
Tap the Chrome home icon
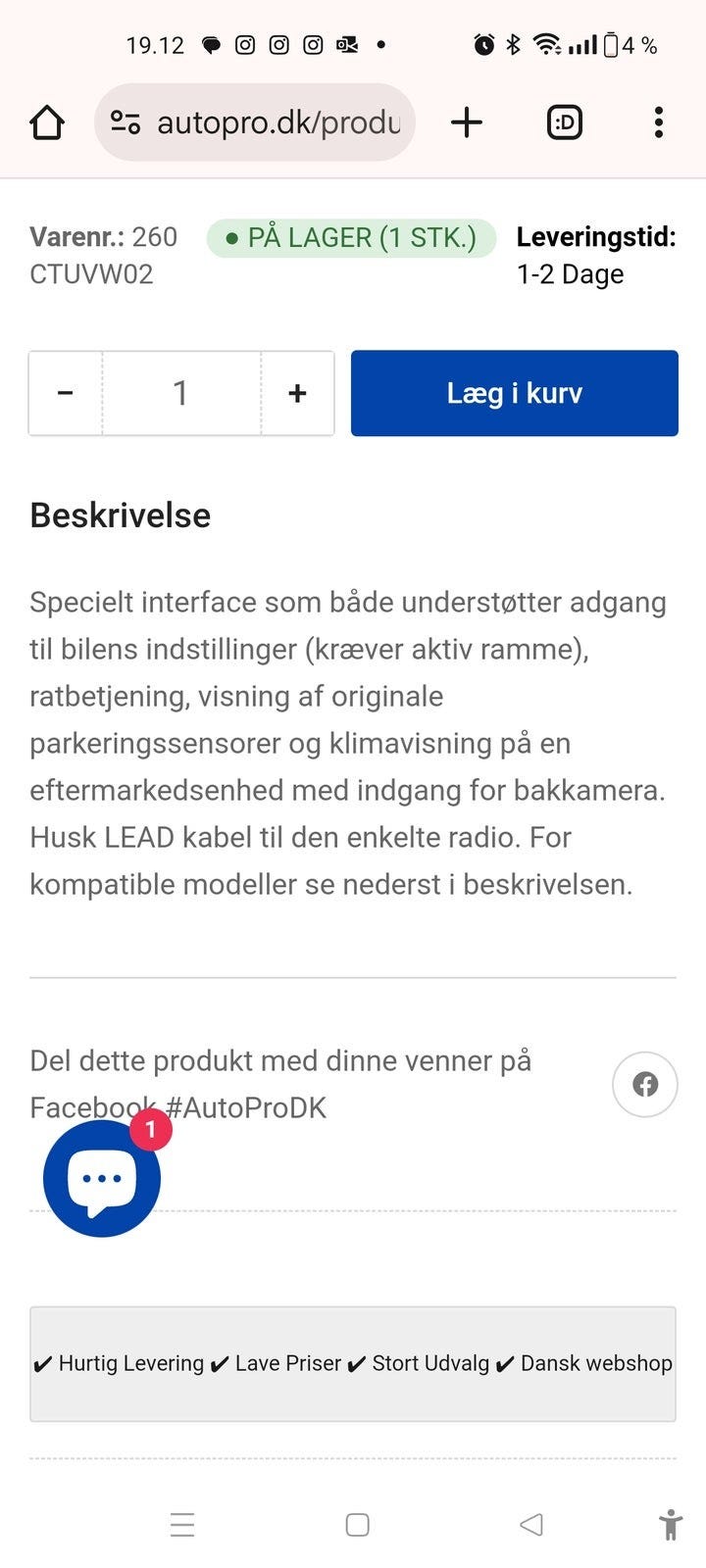[46, 122]
